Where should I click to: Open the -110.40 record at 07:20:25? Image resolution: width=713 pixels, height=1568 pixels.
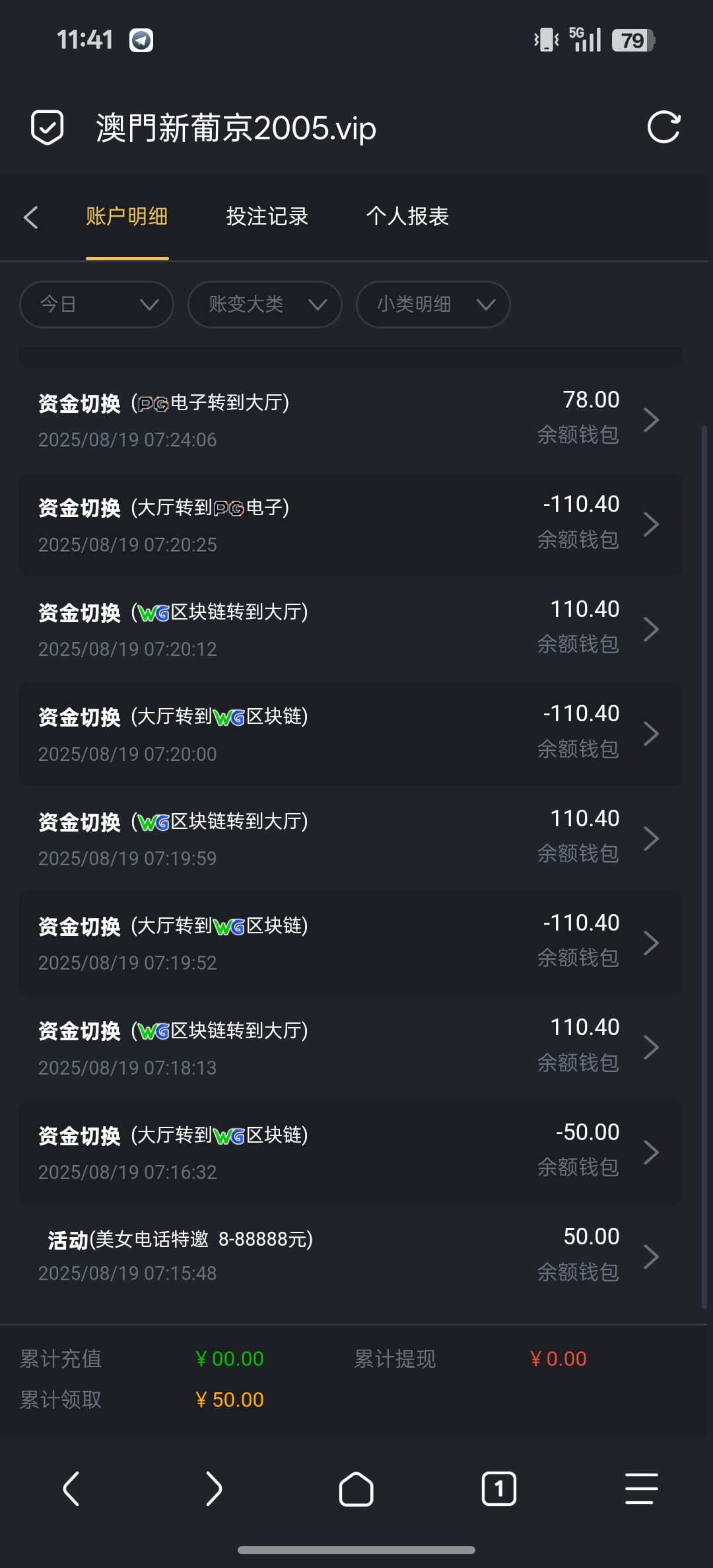coord(350,524)
